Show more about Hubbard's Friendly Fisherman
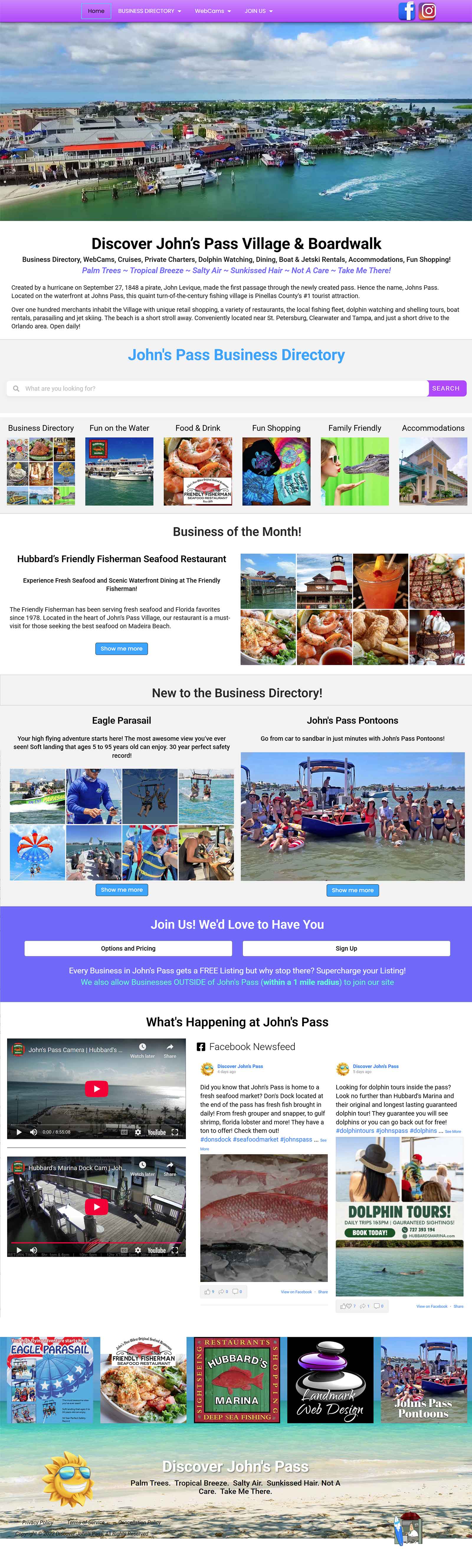The width and height of the screenshot is (472, 1568). click(x=122, y=648)
